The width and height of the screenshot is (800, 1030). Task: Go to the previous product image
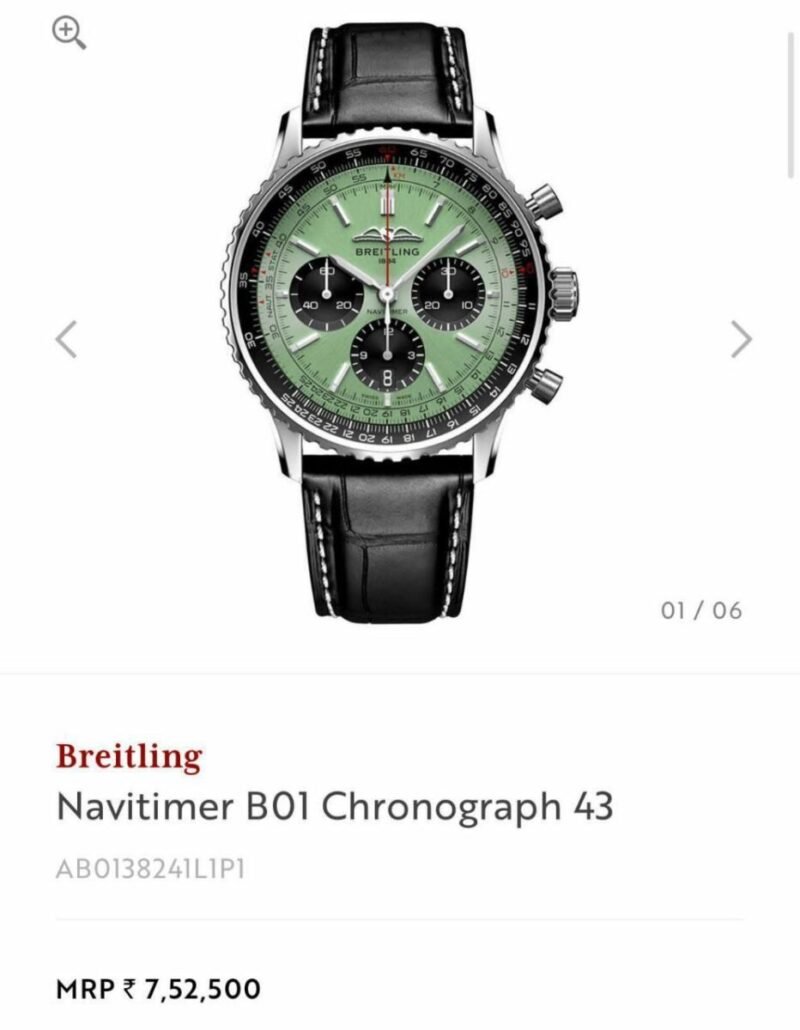[x=66, y=339]
